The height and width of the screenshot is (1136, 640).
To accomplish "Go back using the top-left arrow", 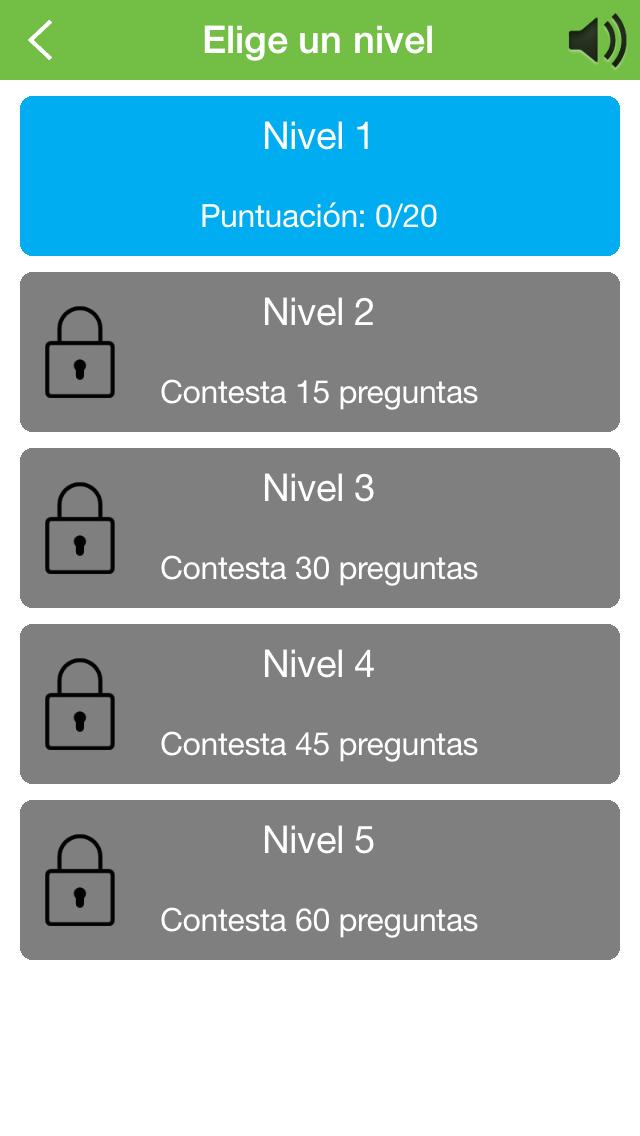I will (40, 41).
